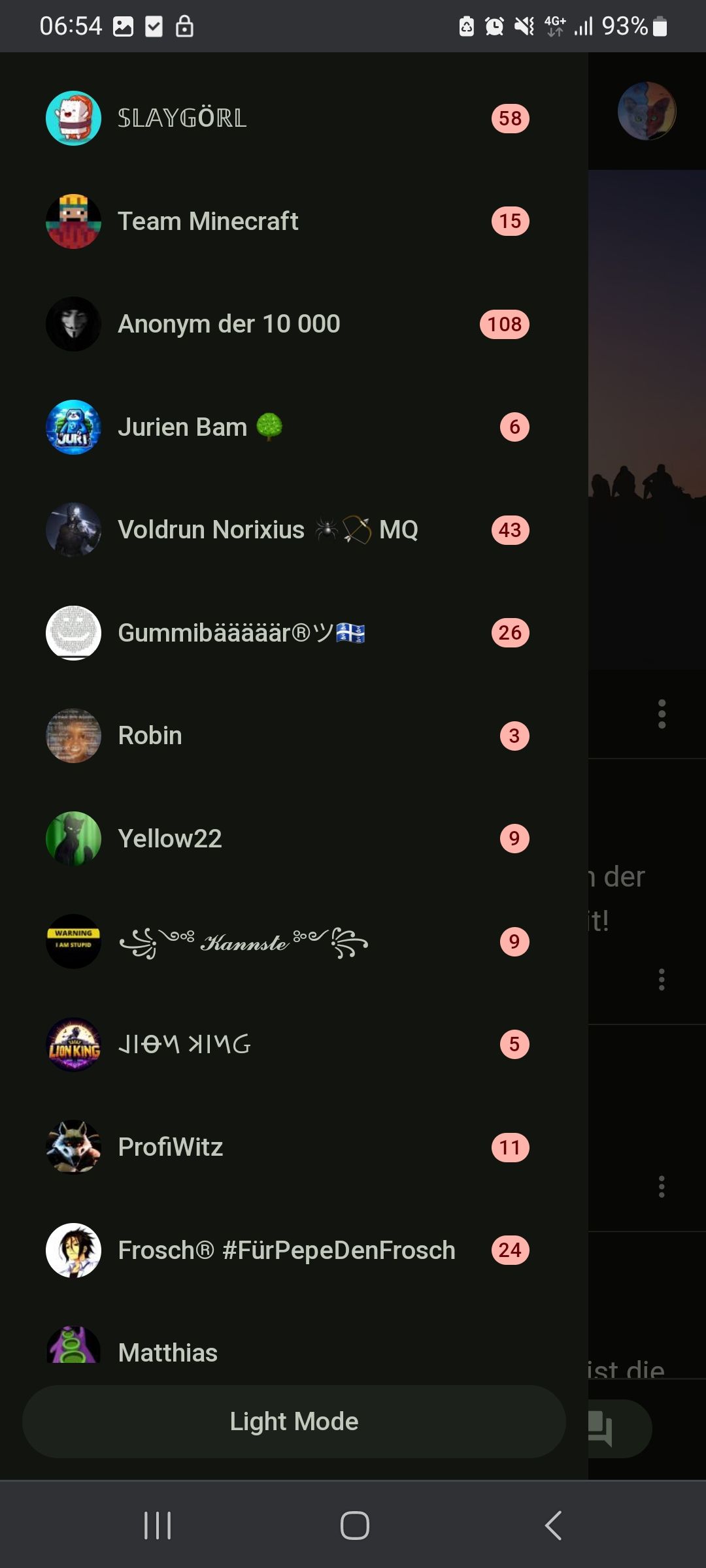Tap Frosch® #FürPepeDenFrosch
Image resolution: width=706 pixels, height=1568 pixels.
(286, 1250)
